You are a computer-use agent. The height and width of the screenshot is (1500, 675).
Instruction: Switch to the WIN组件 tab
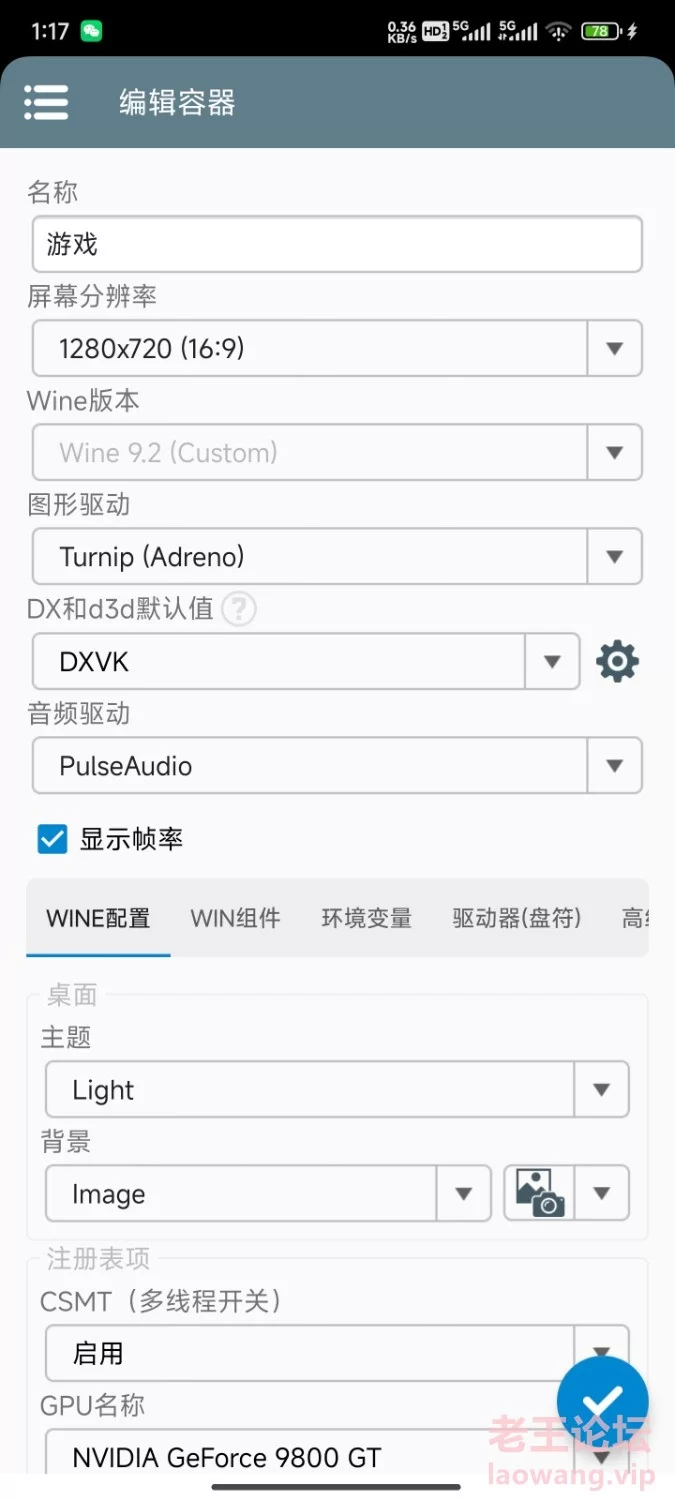tap(235, 918)
